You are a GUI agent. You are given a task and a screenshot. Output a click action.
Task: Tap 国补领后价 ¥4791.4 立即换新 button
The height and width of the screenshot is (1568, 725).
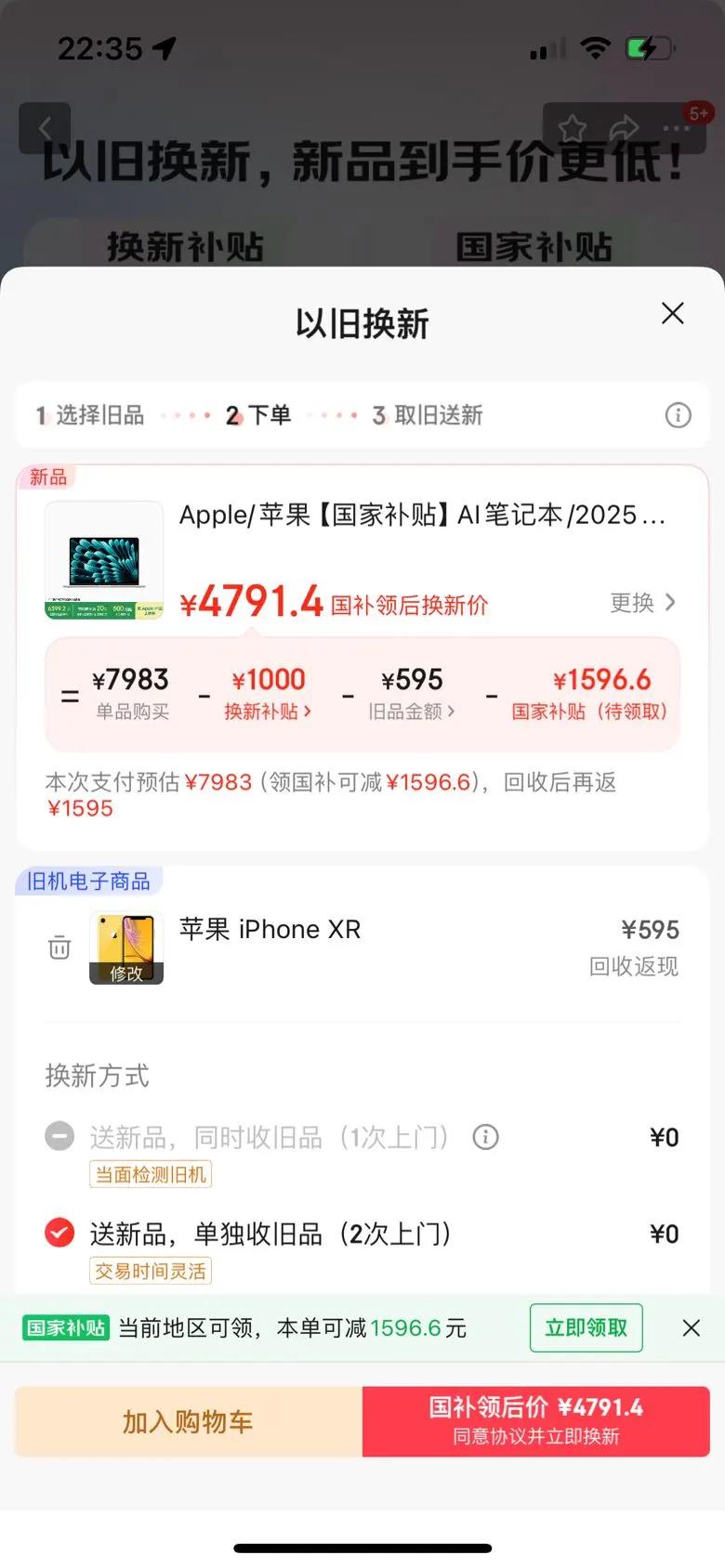pos(535,1421)
